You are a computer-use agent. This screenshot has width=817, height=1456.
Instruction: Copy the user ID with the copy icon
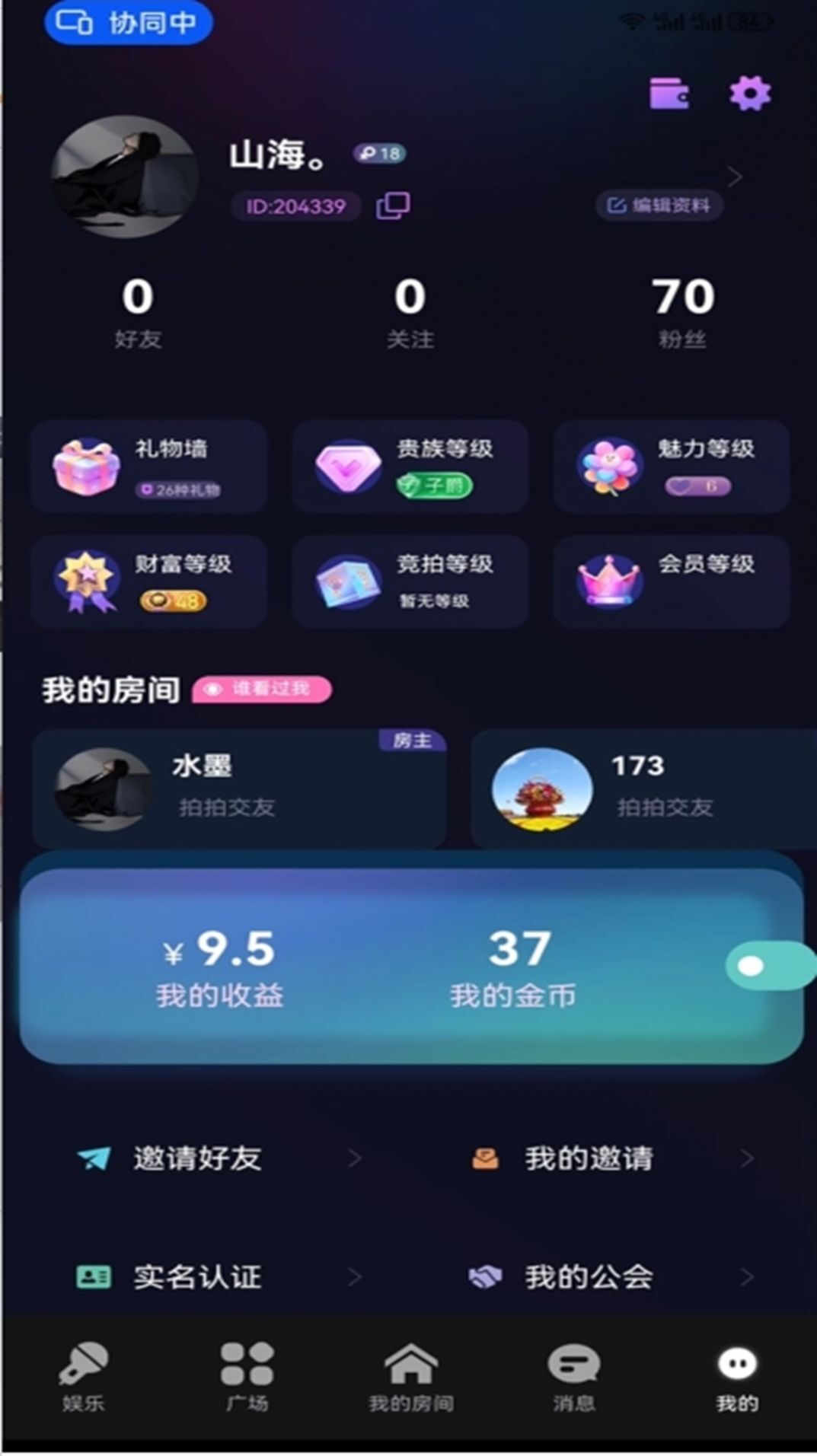[392, 205]
